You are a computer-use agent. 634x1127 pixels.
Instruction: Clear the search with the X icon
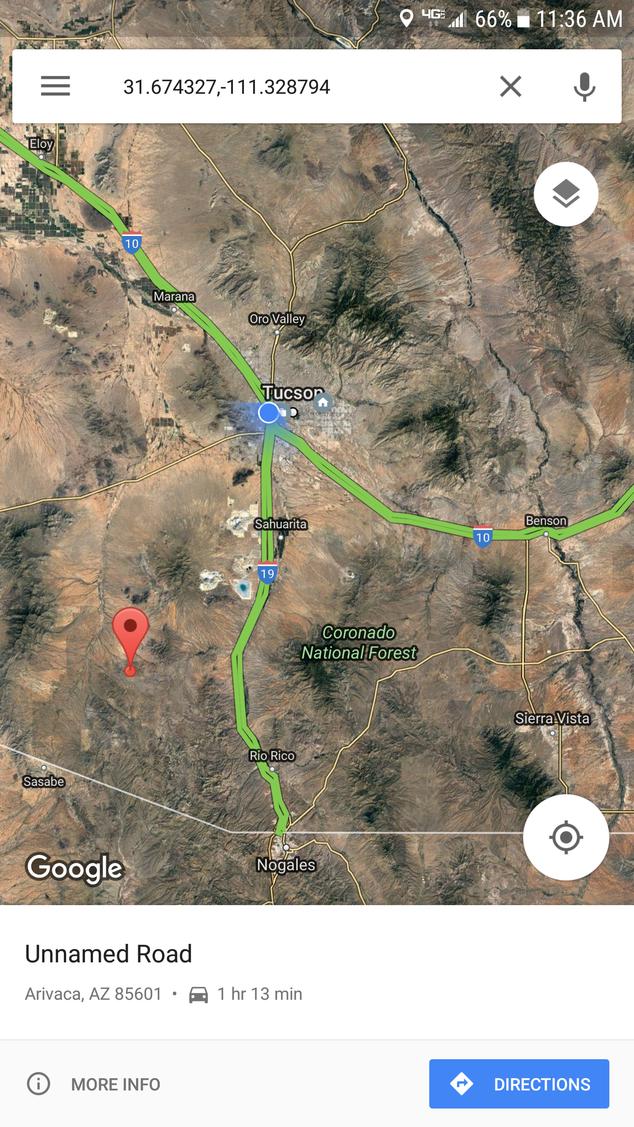click(510, 87)
